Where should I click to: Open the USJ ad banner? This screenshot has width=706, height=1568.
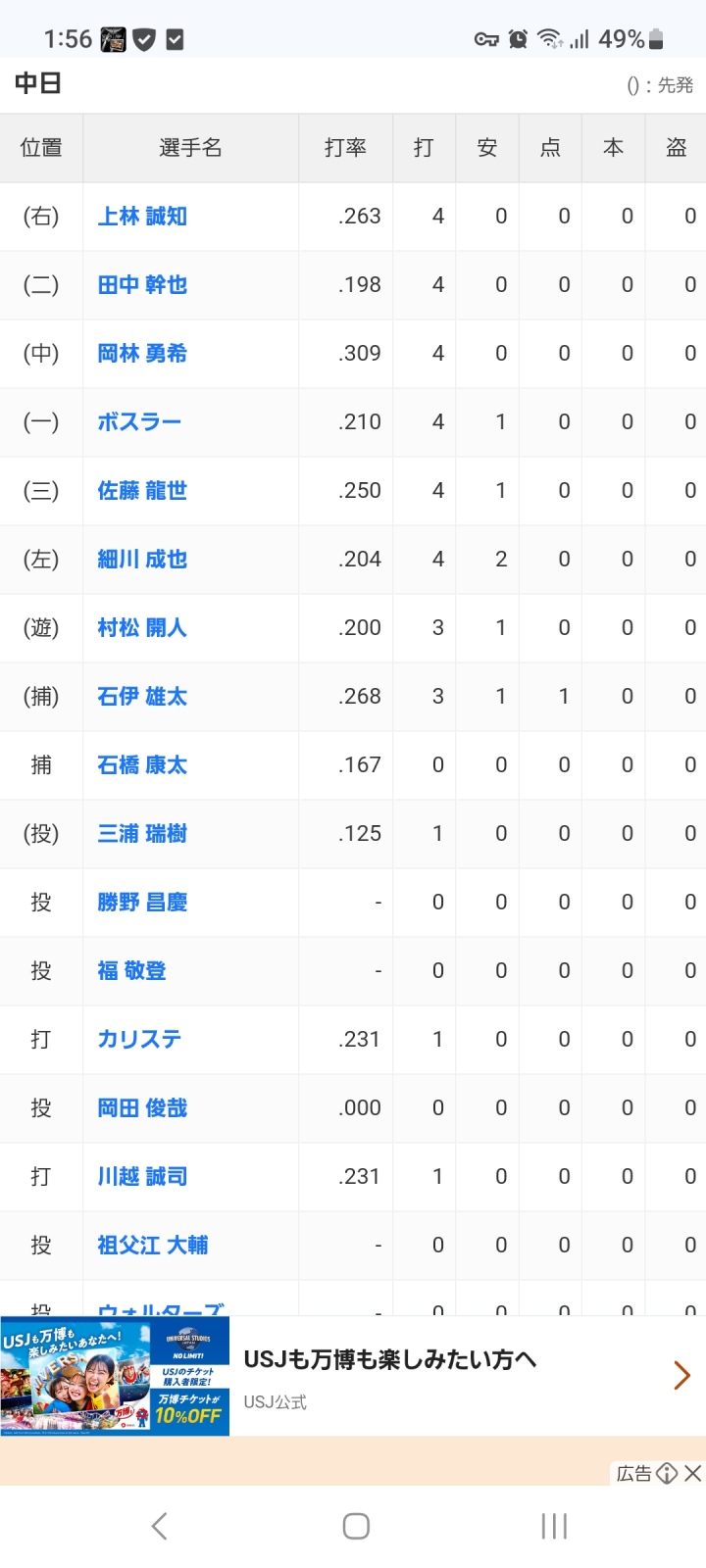353,1376
